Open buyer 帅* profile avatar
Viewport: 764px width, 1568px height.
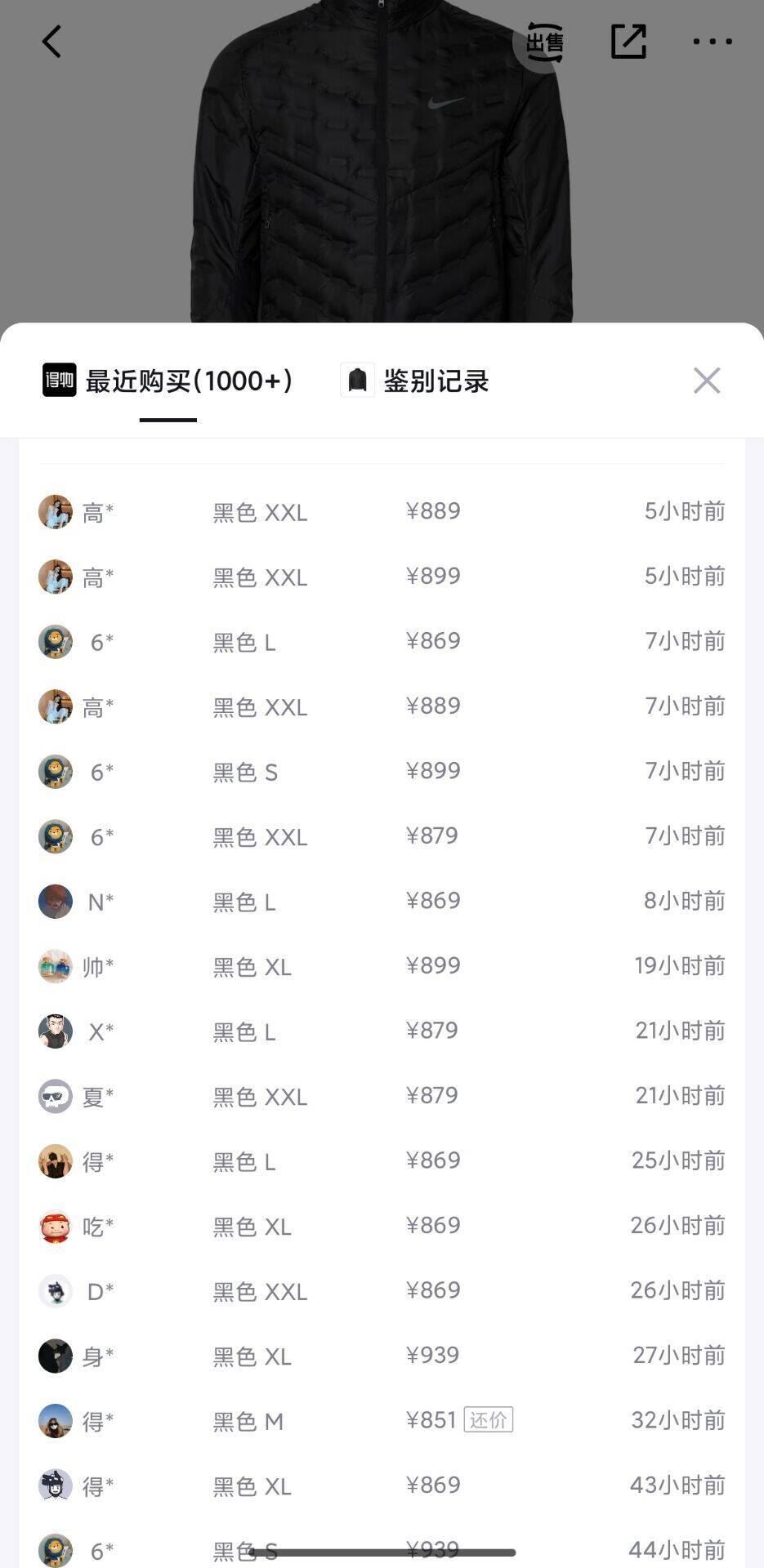coord(55,967)
